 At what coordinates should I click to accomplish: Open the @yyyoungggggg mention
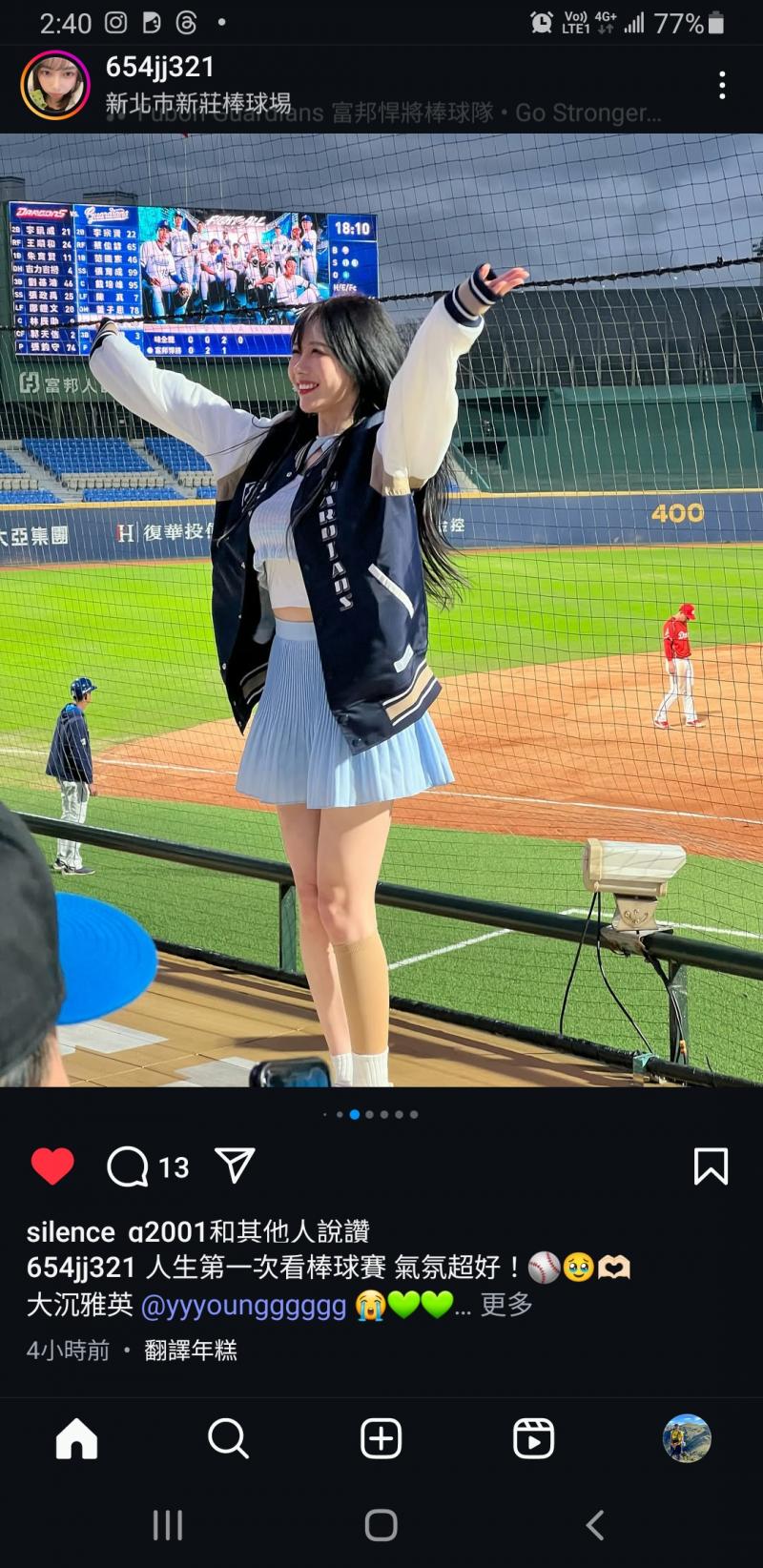tap(243, 1305)
